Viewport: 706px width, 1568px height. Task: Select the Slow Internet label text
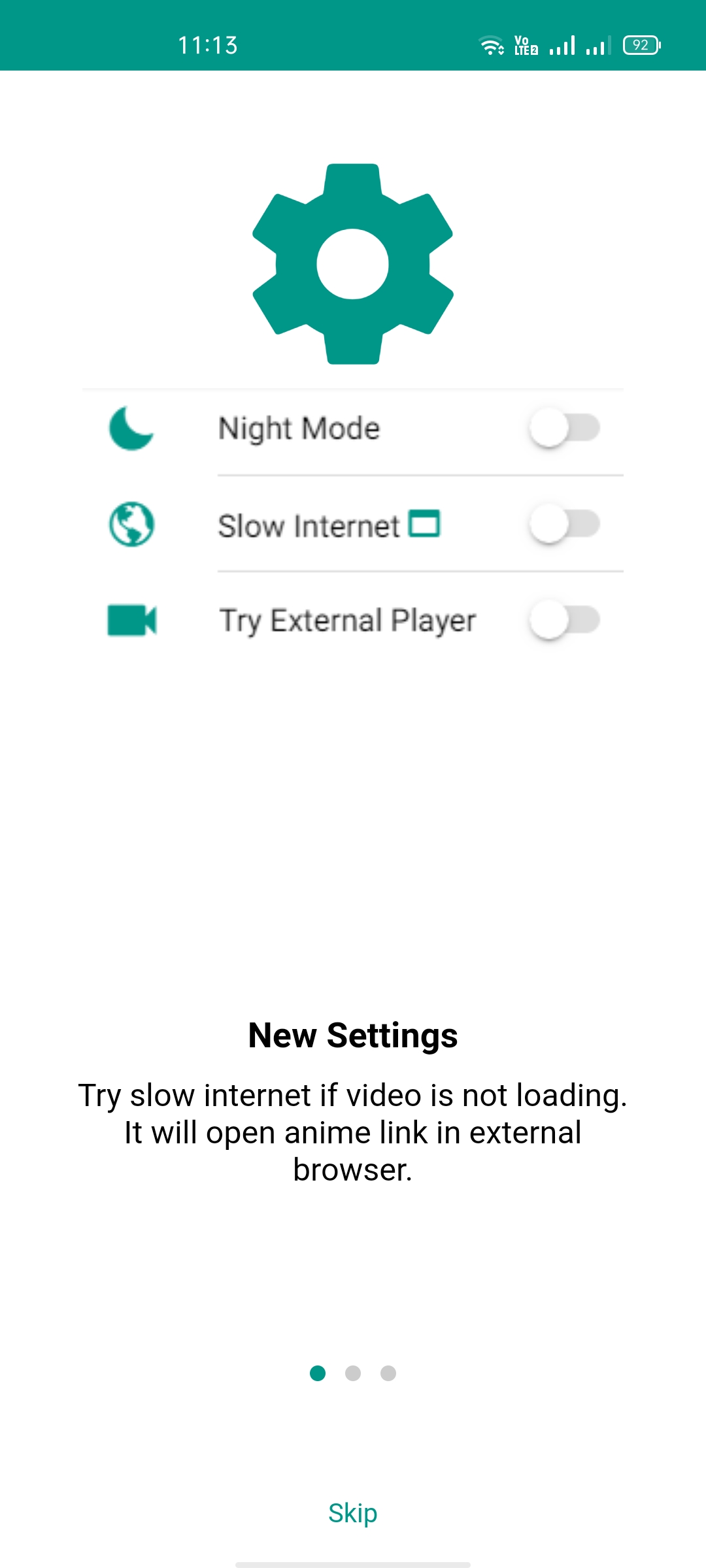pos(311,524)
